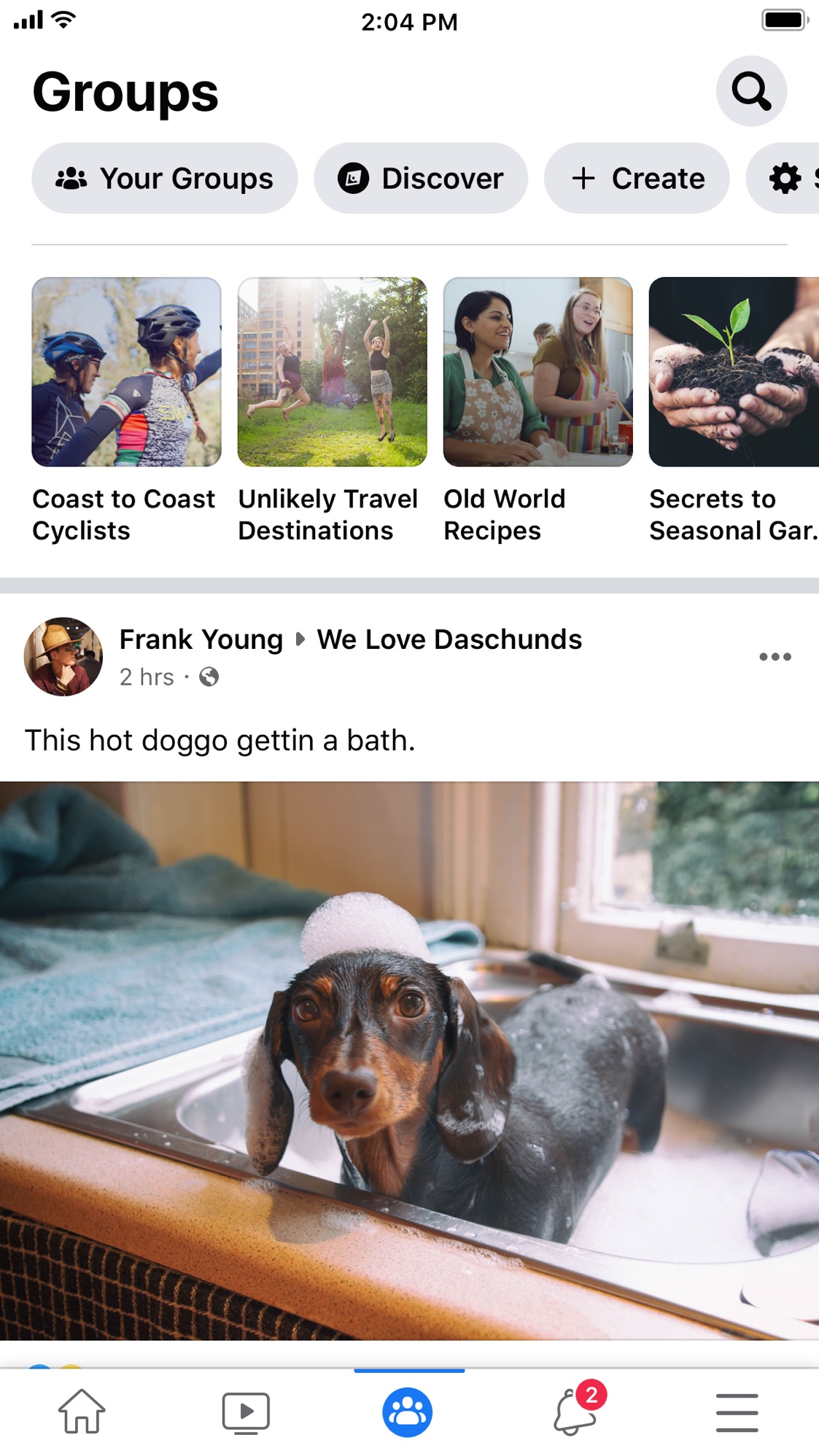Open the Secrets to Seasonal Gardening group
Viewport: 819px width, 1456px height.
(733, 372)
